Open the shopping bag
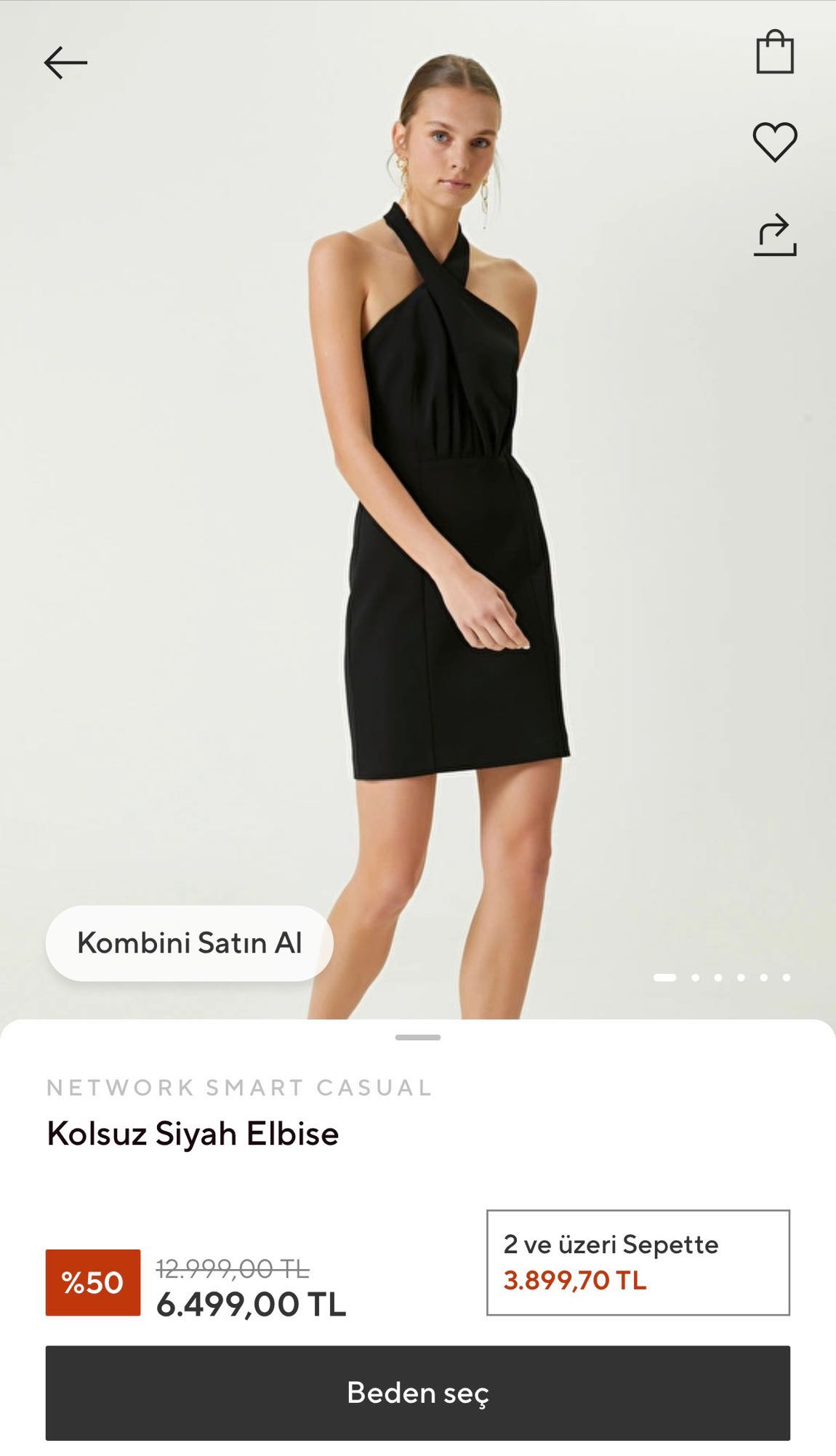This screenshot has height=1456, width=836. (775, 52)
